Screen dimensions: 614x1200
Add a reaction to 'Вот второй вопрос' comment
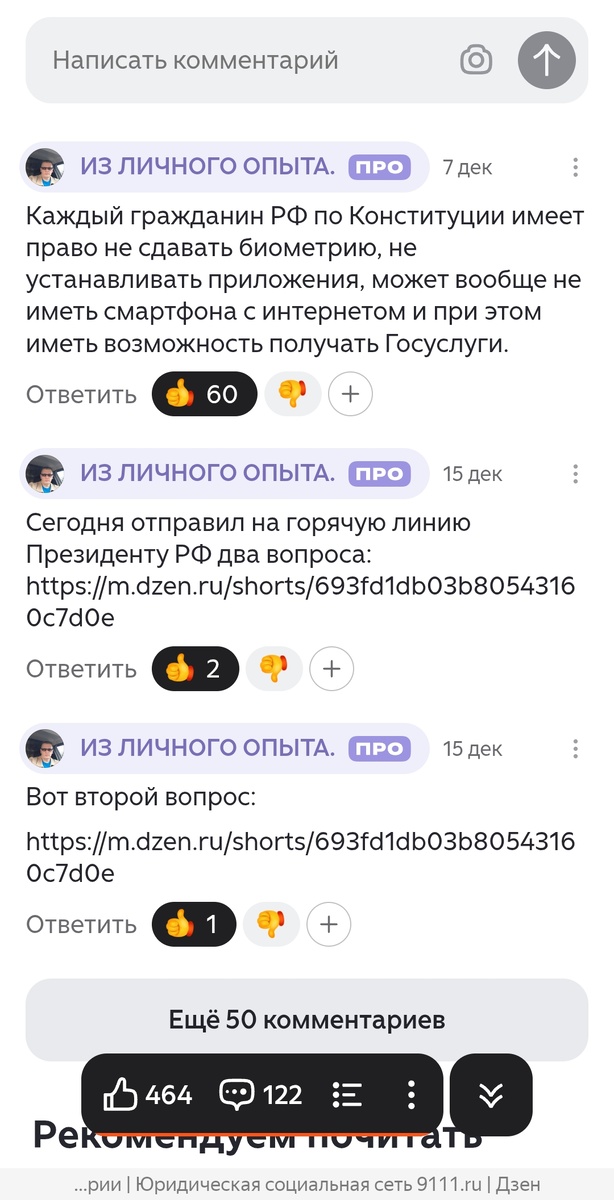coord(330,924)
